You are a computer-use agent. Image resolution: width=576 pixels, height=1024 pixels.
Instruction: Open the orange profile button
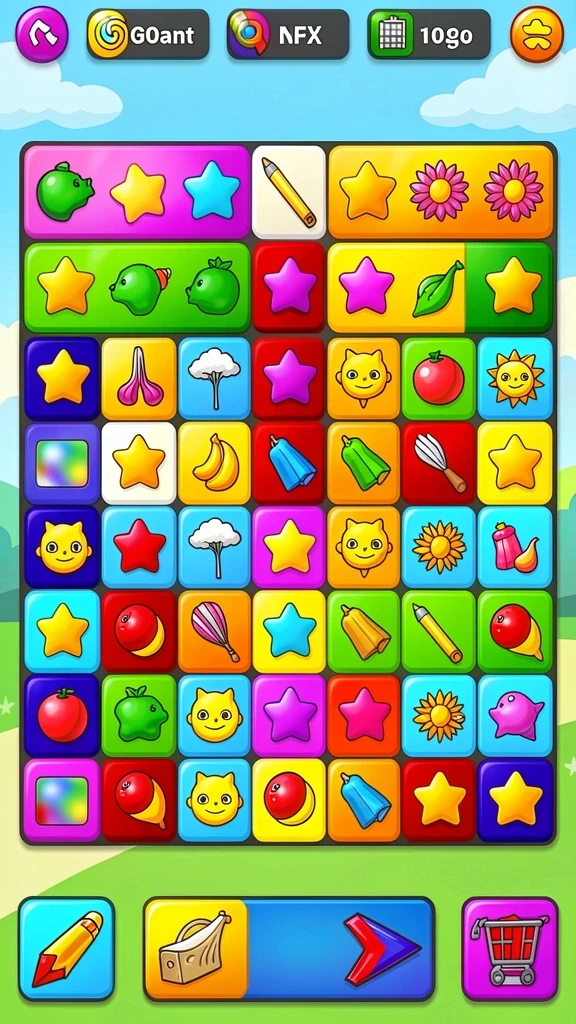click(x=537, y=34)
